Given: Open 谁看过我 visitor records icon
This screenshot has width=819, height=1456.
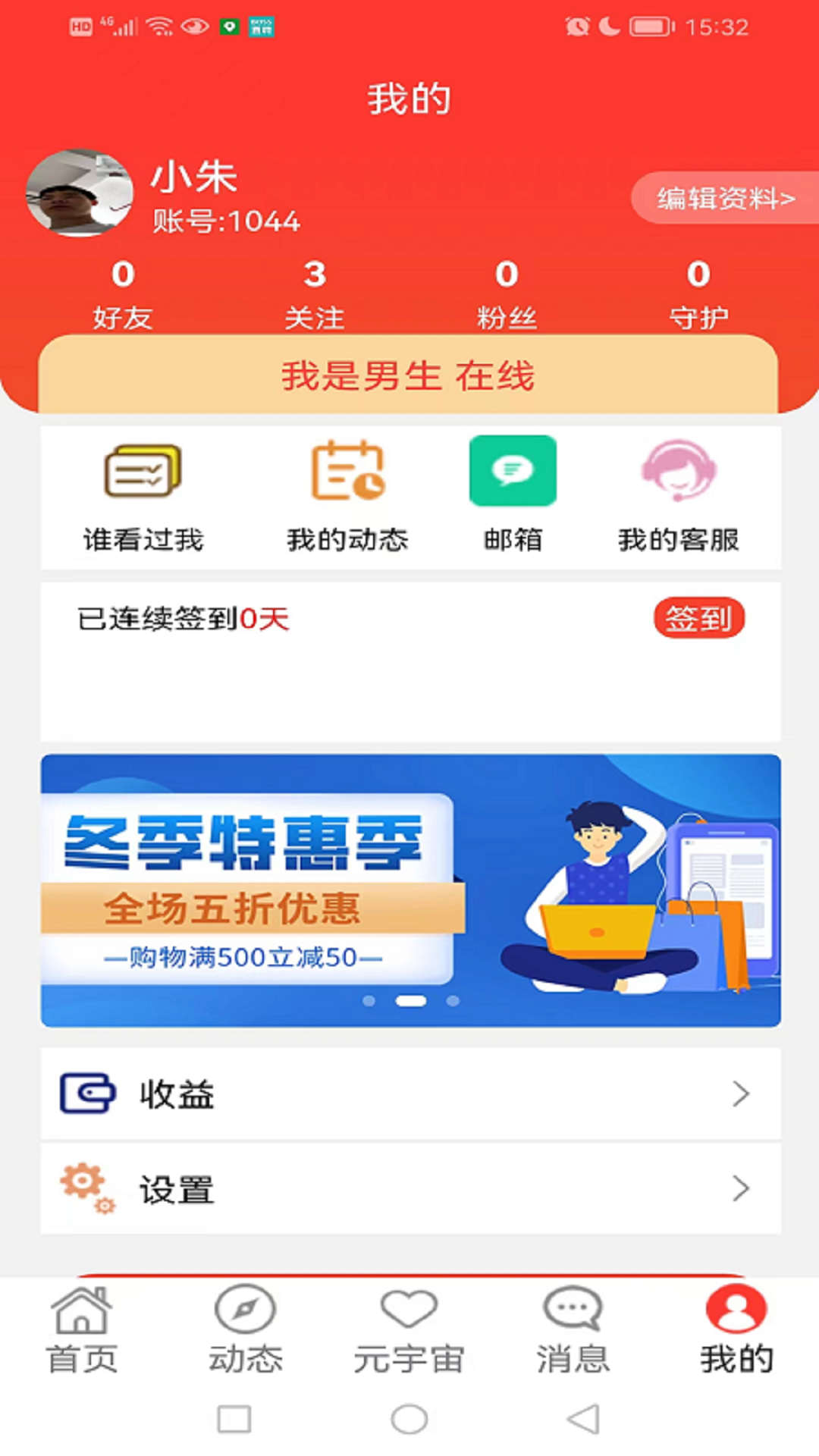Looking at the screenshot, I should pos(142,472).
